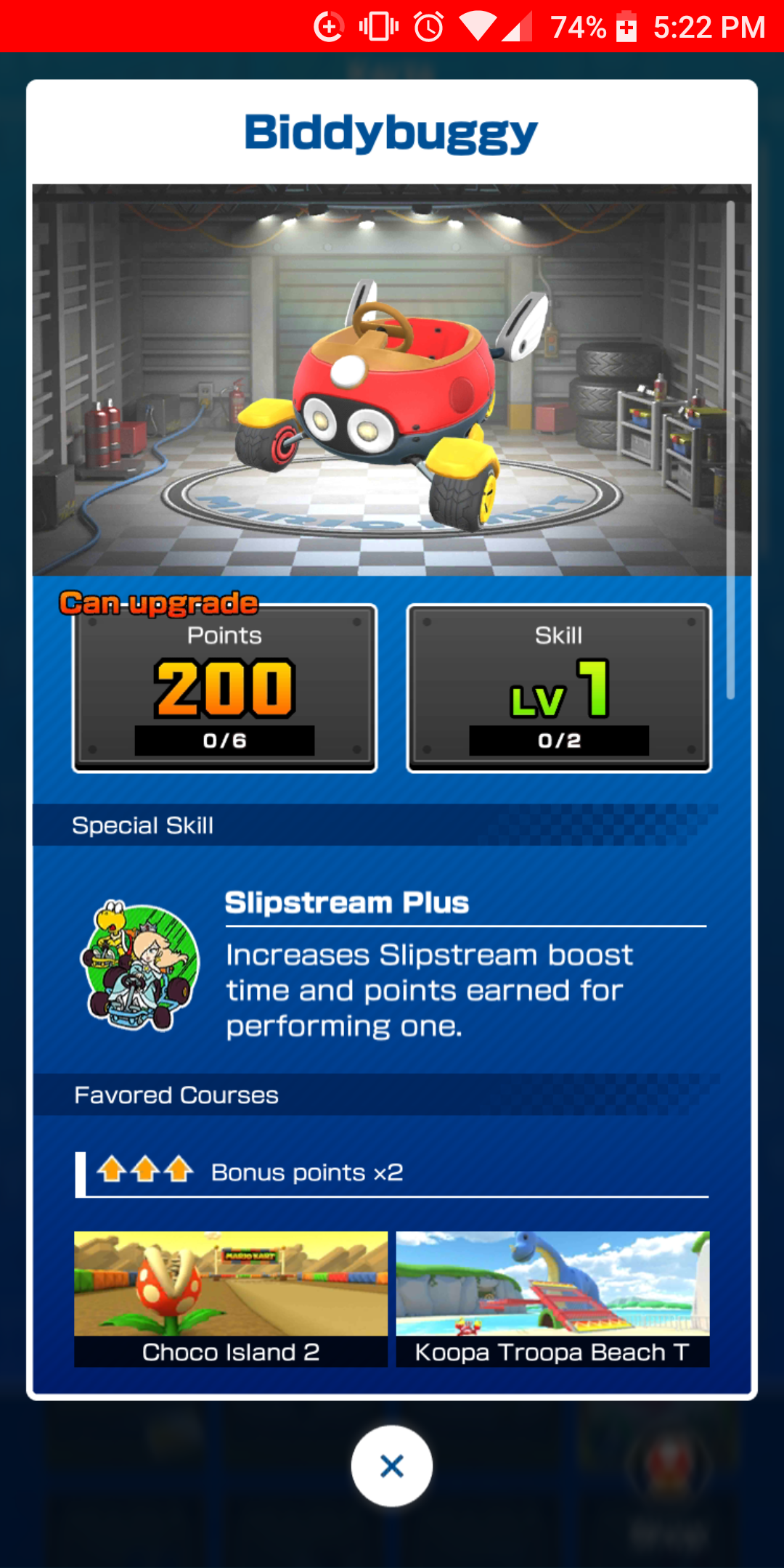Select the Choco Island 2 course
Image resolution: width=784 pixels, height=1568 pixels.
coord(231,1298)
